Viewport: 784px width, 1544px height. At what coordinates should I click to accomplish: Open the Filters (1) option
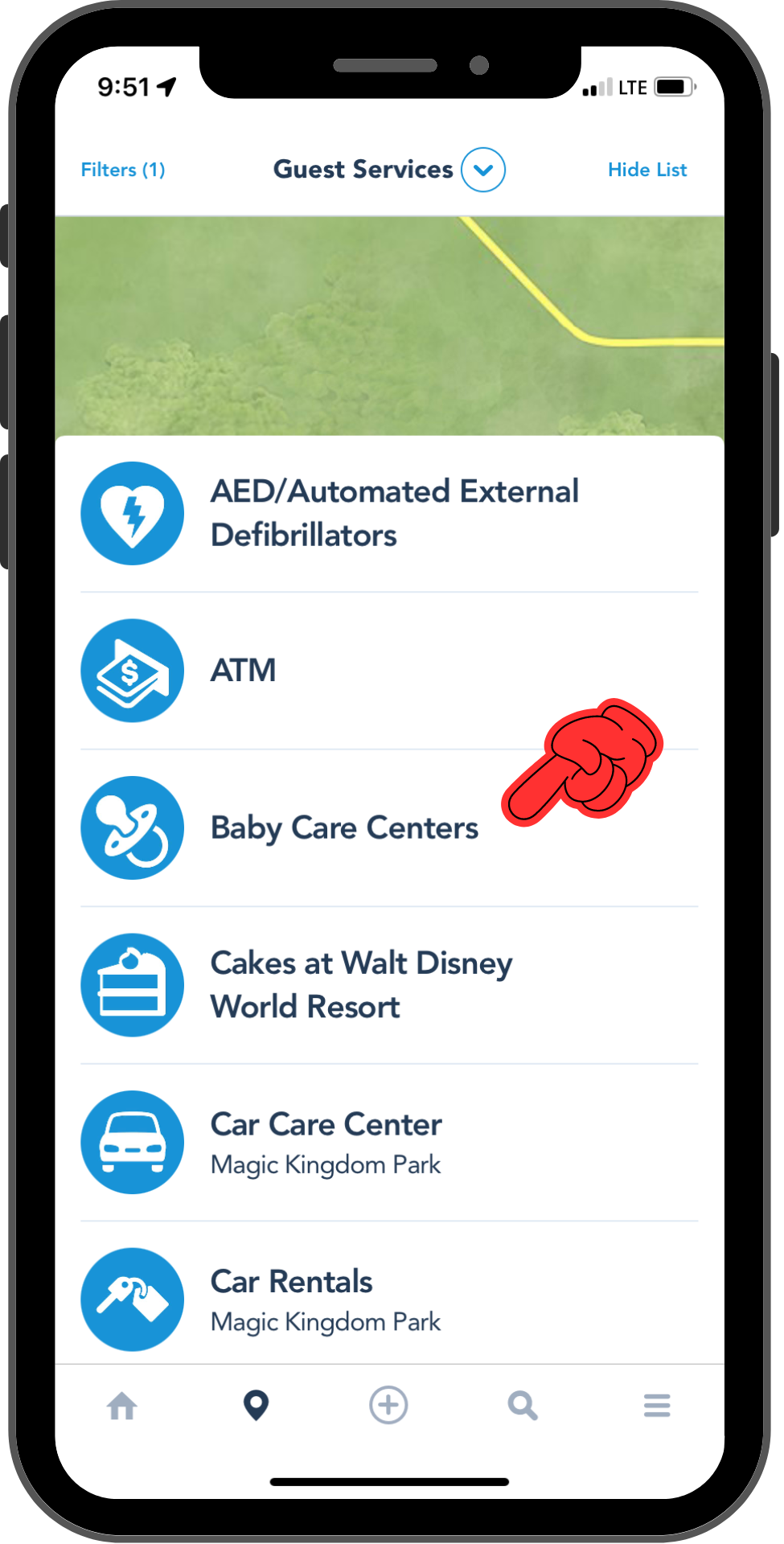point(123,170)
